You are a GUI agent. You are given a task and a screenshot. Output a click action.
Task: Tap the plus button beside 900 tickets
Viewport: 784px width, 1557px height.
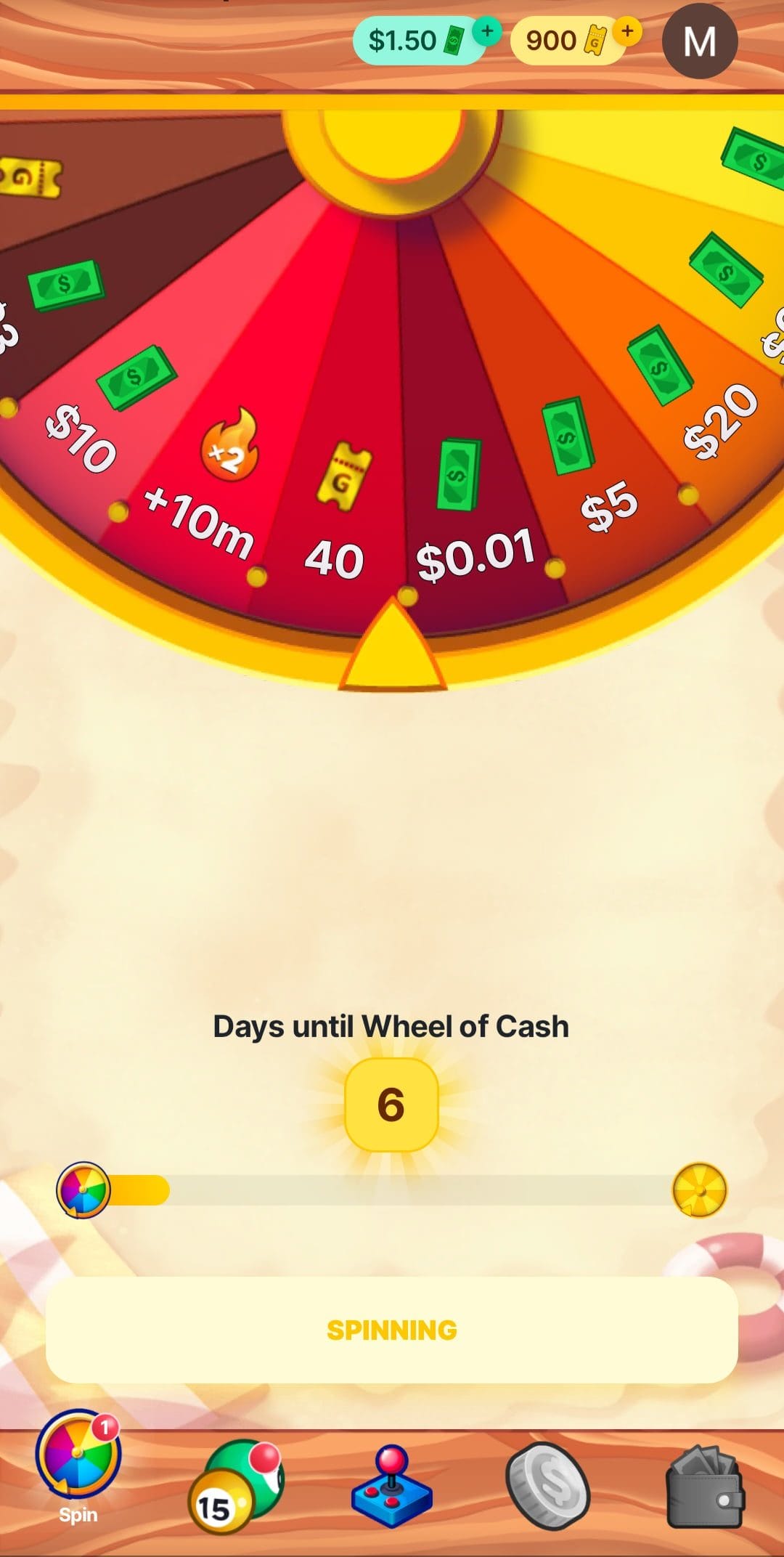click(627, 31)
